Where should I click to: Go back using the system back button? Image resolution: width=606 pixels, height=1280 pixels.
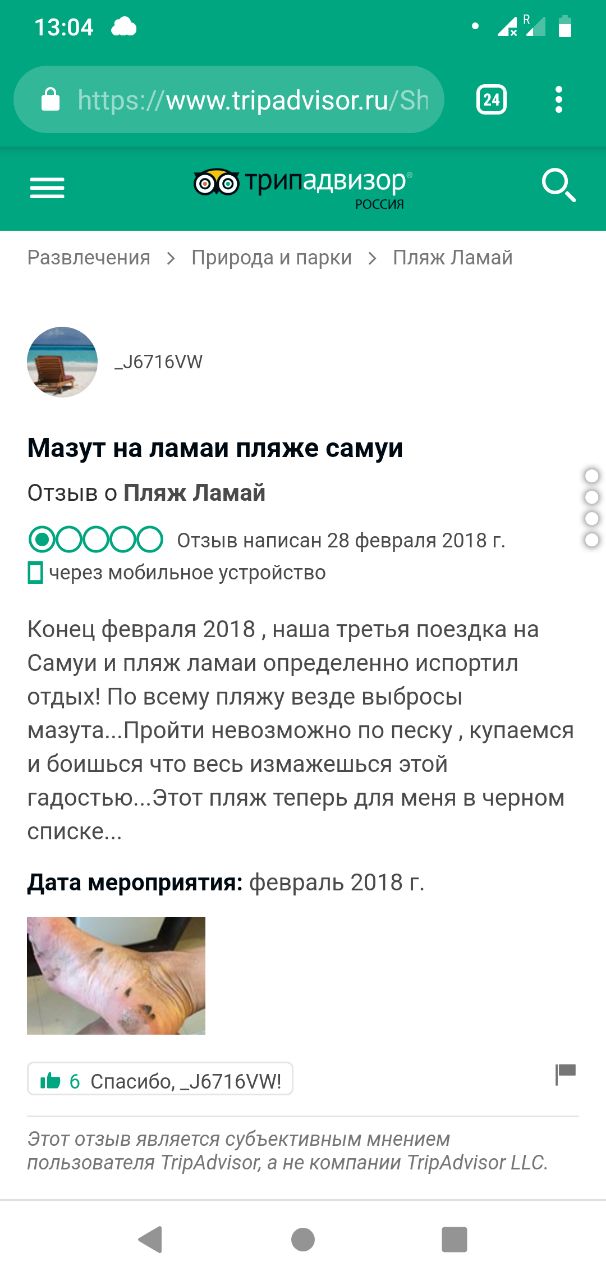(150, 1240)
